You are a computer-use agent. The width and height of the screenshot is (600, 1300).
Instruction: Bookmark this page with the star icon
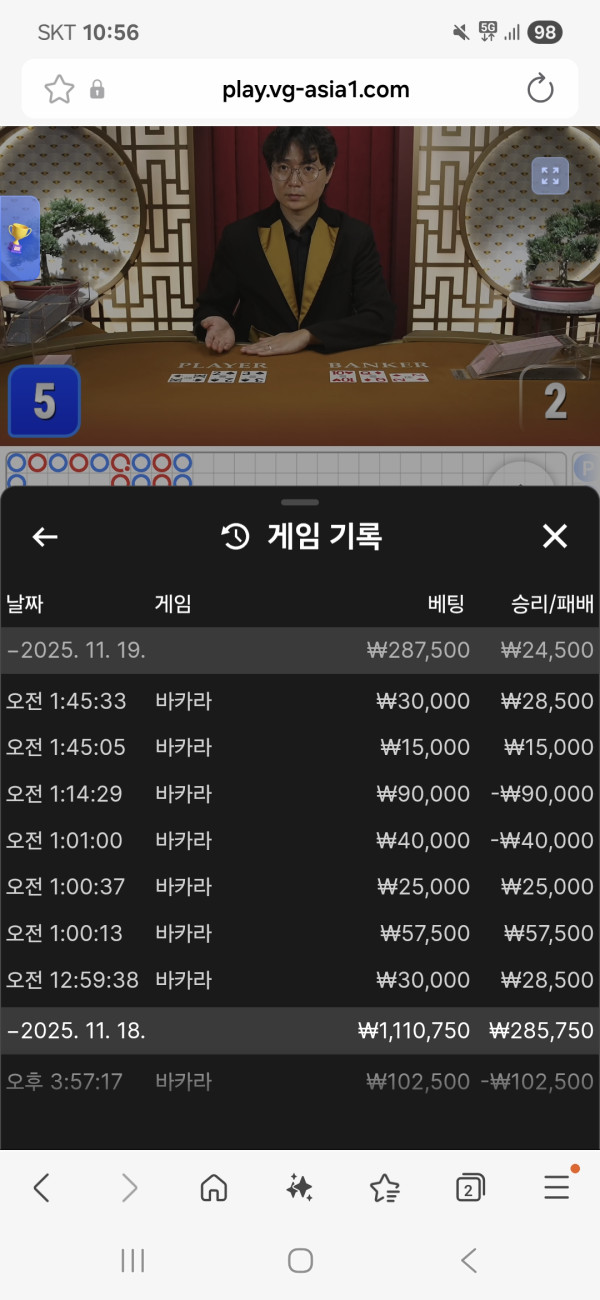(59, 90)
